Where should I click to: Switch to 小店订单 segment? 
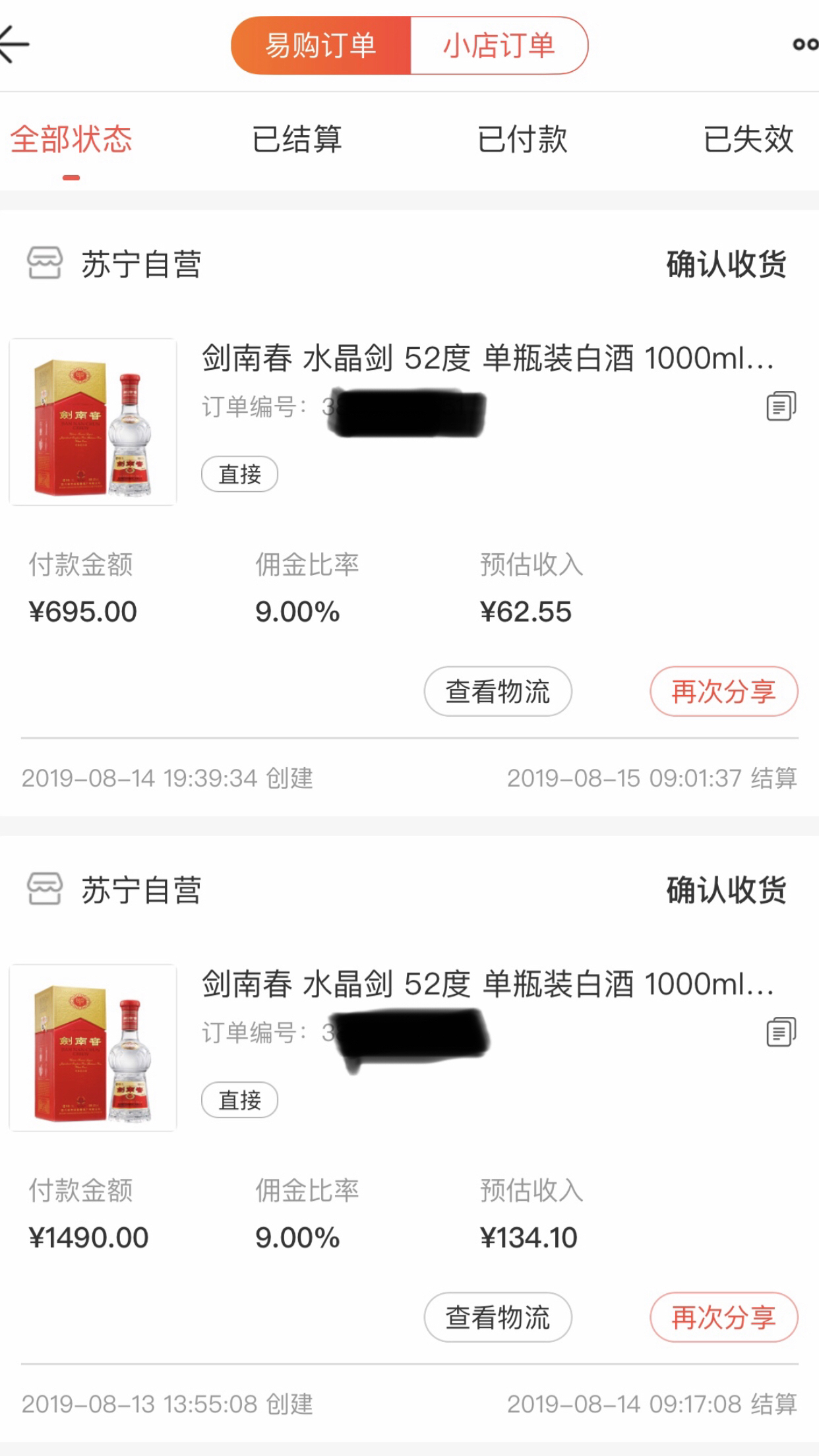click(x=499, y=45)
